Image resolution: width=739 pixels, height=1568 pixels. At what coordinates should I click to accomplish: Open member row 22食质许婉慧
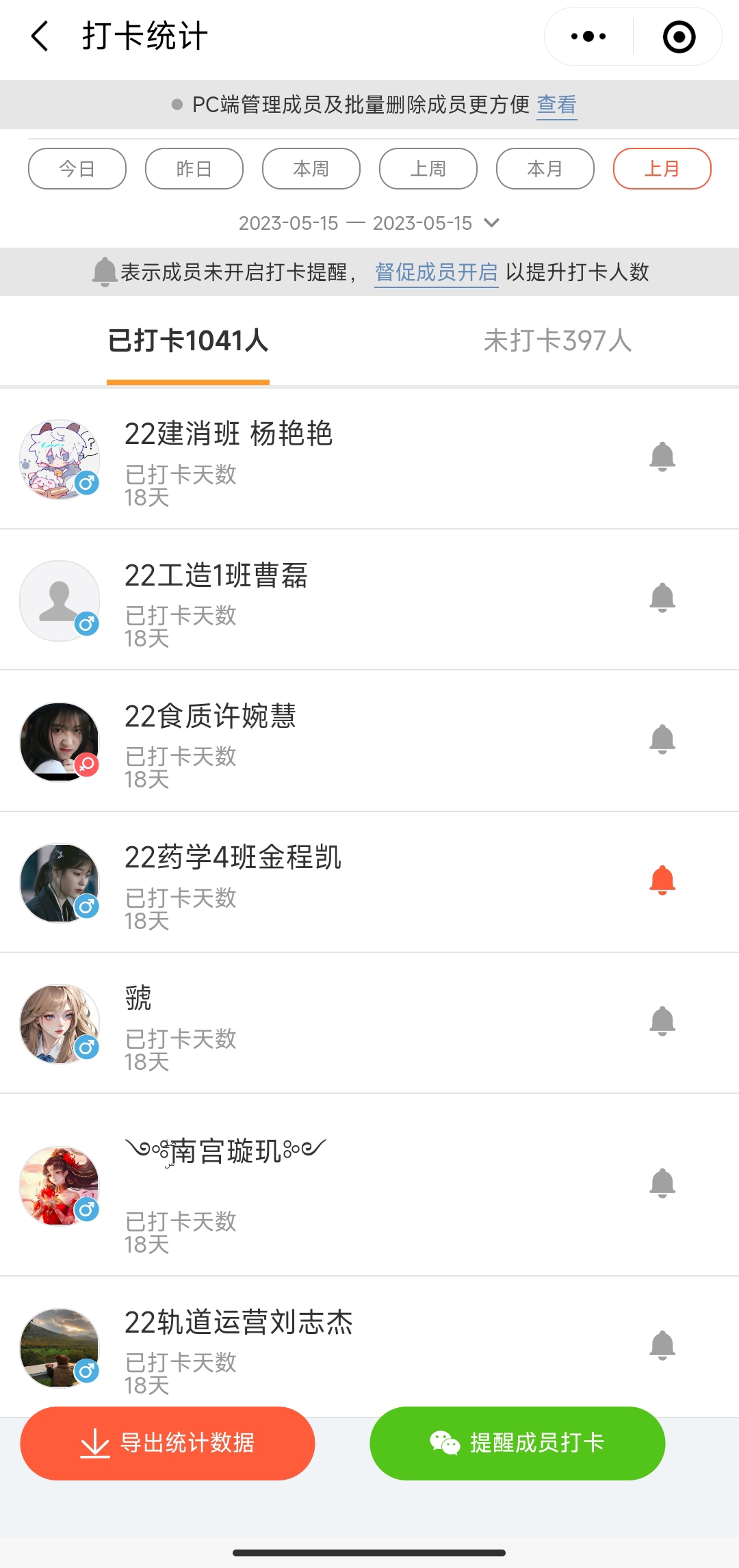pyautogui.click(x=342, y=741)
